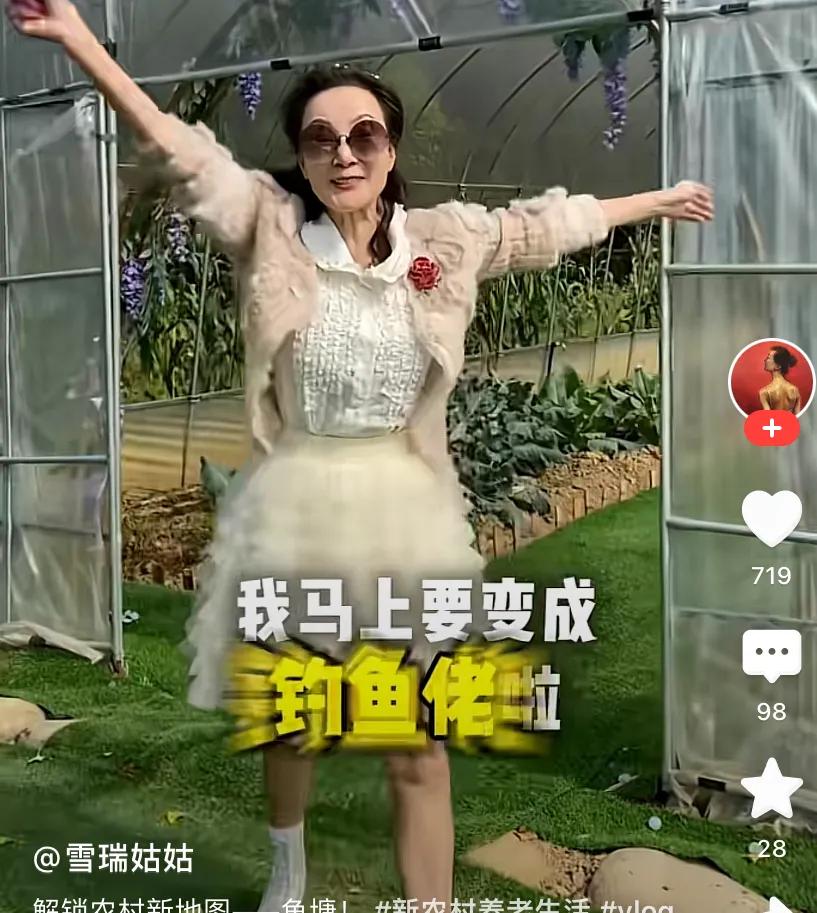The image size is (817, 913).
Task: Click the username @雪瑞姑姑
Action: (x=112, y=859)
